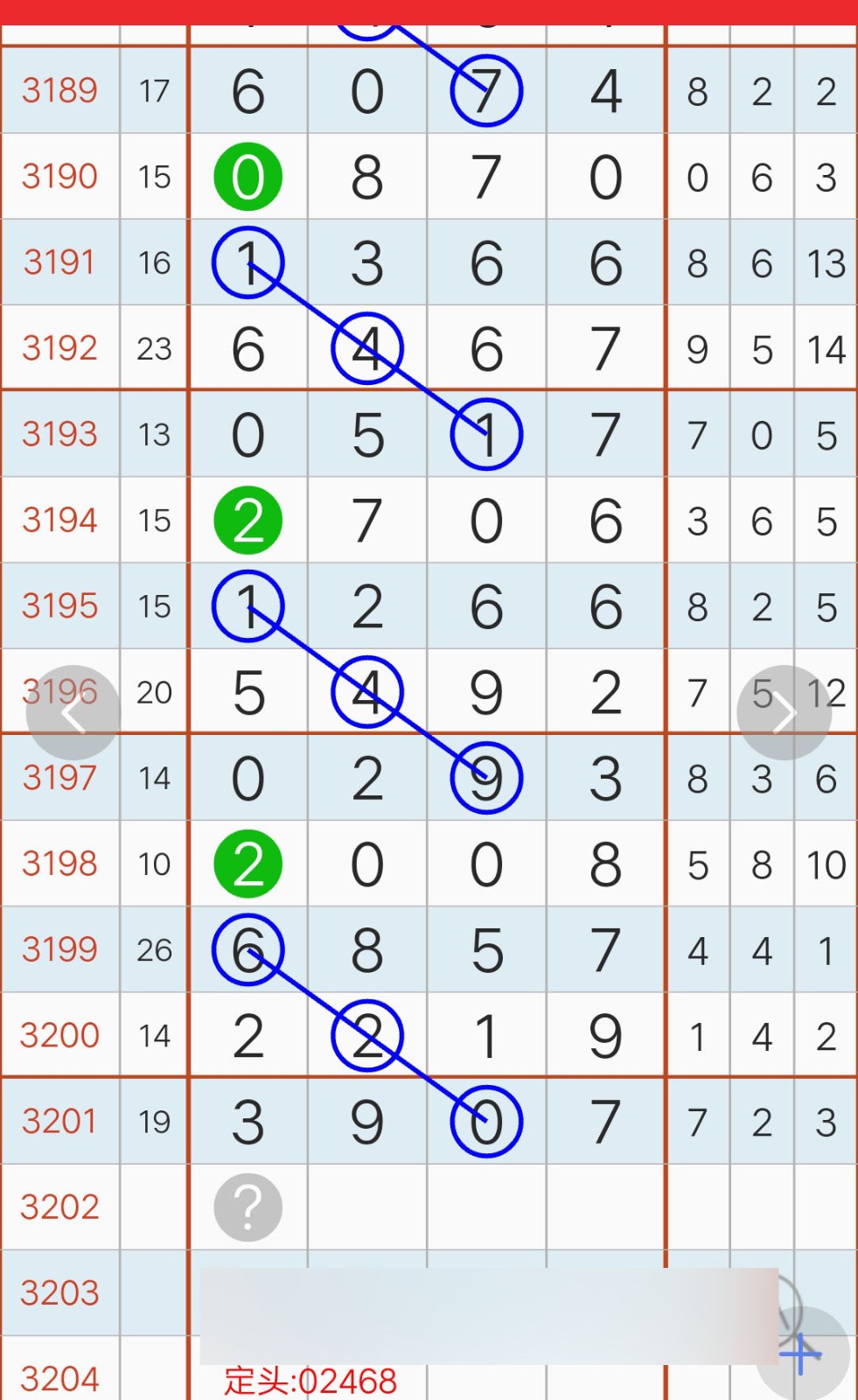Viewport: 858px width, 1400px height.
Task: Tap the gray question mark in row 3202
Action: pos(248,1207)
